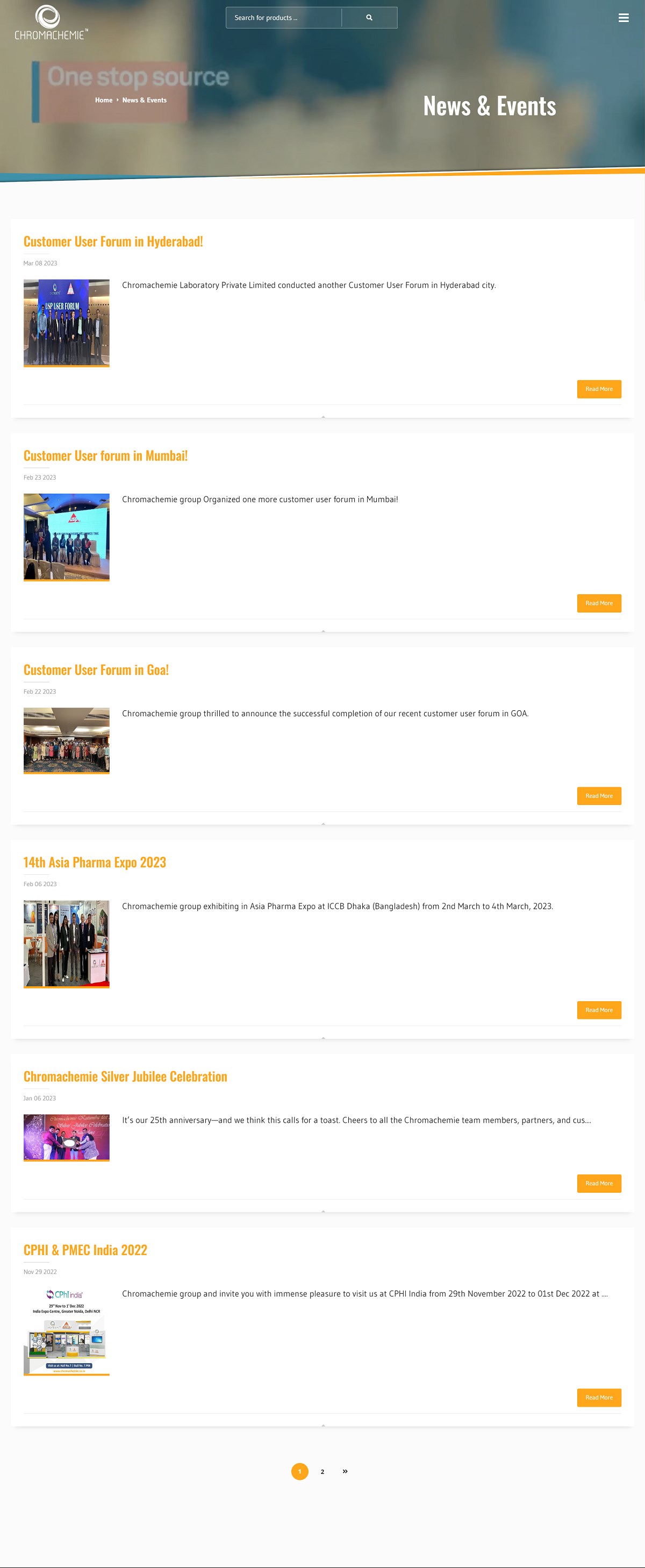The width and height of the screenshot is (645, 1568).
Task: Read More about Customer User Forum in Goa
Action: coord(599,796)
